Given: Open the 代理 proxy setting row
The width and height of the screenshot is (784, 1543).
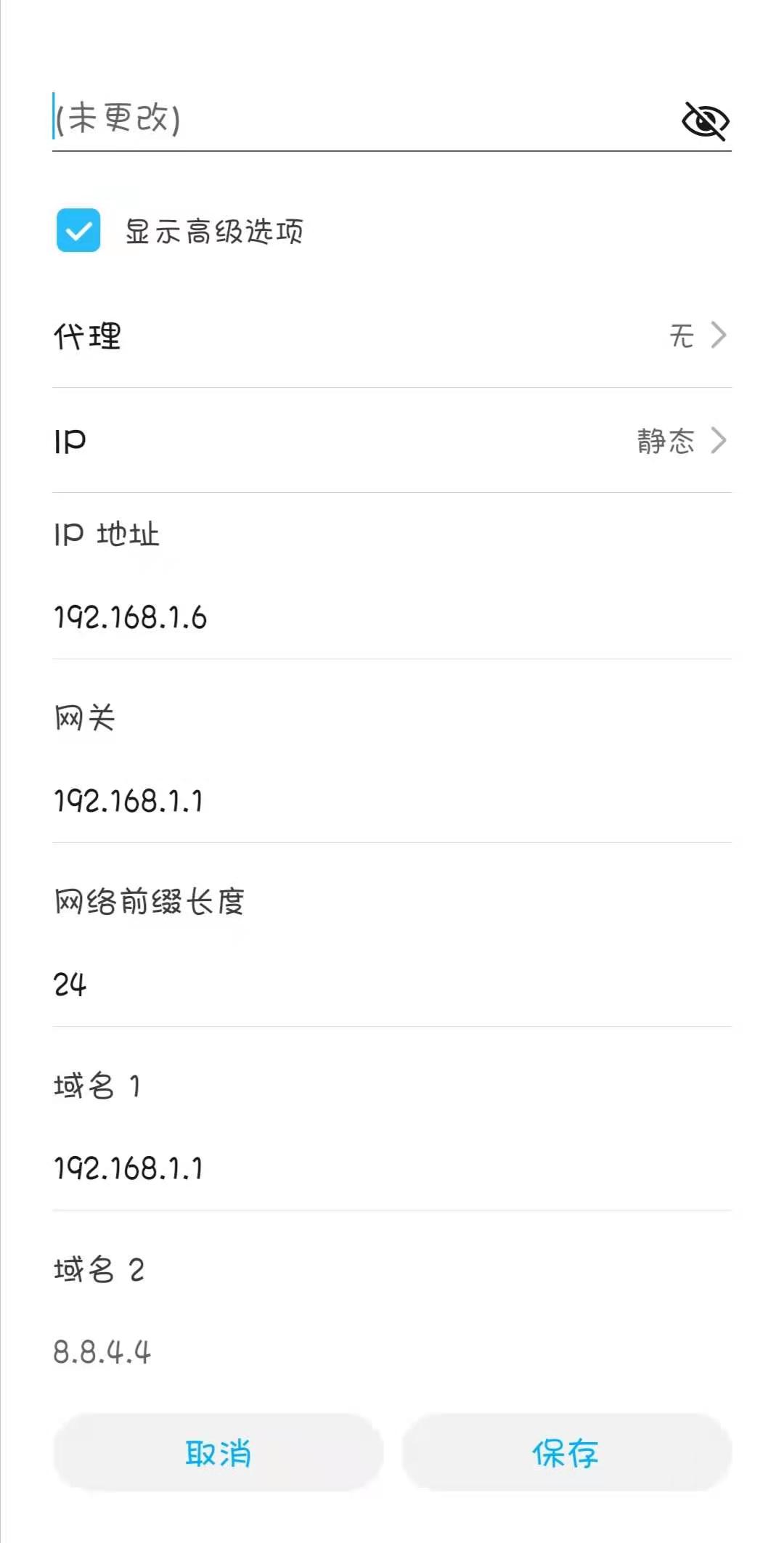Looking at the screenshot, I should pos(392,335).
